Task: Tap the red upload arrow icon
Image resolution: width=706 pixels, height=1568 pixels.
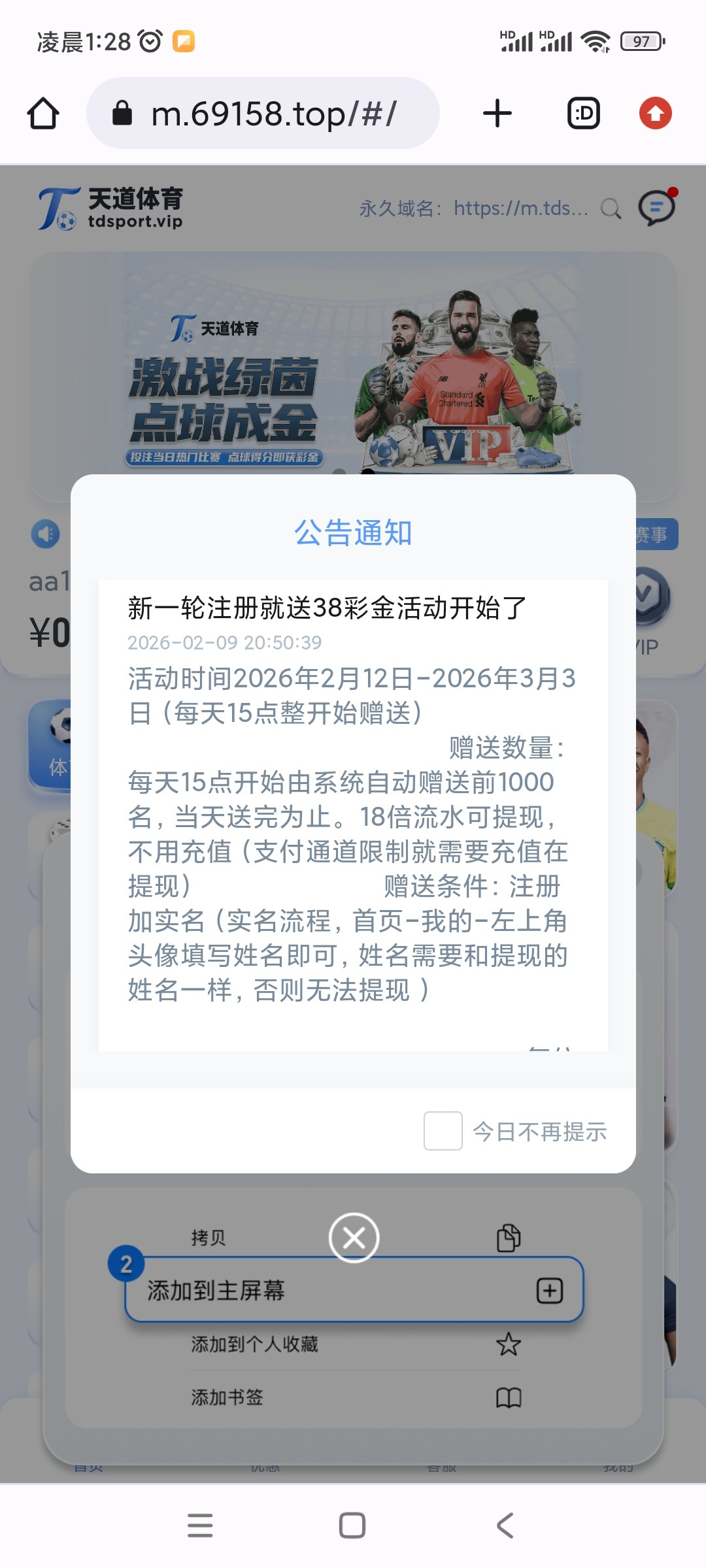Action: click(655, 114)
